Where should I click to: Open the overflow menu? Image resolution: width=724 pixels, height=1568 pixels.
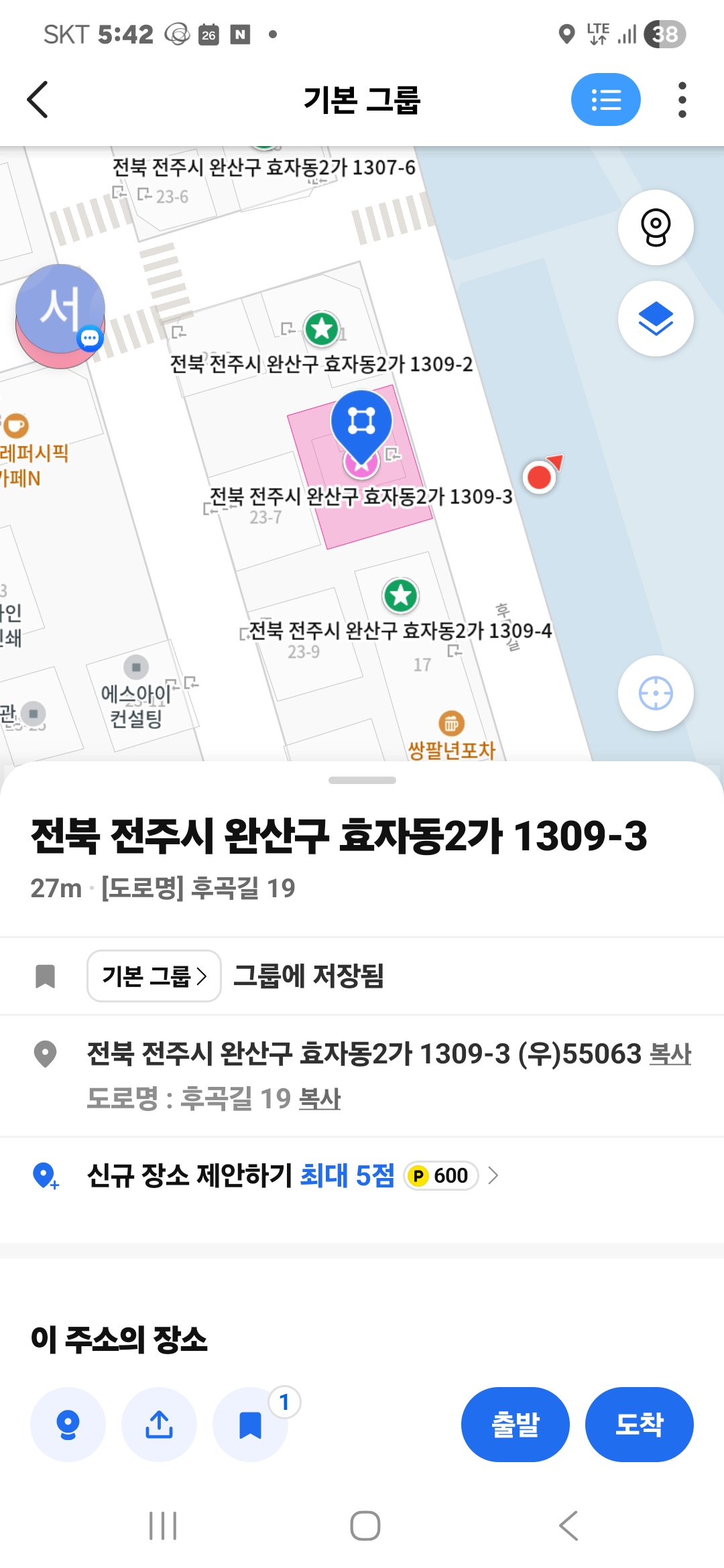pos(682,100)
